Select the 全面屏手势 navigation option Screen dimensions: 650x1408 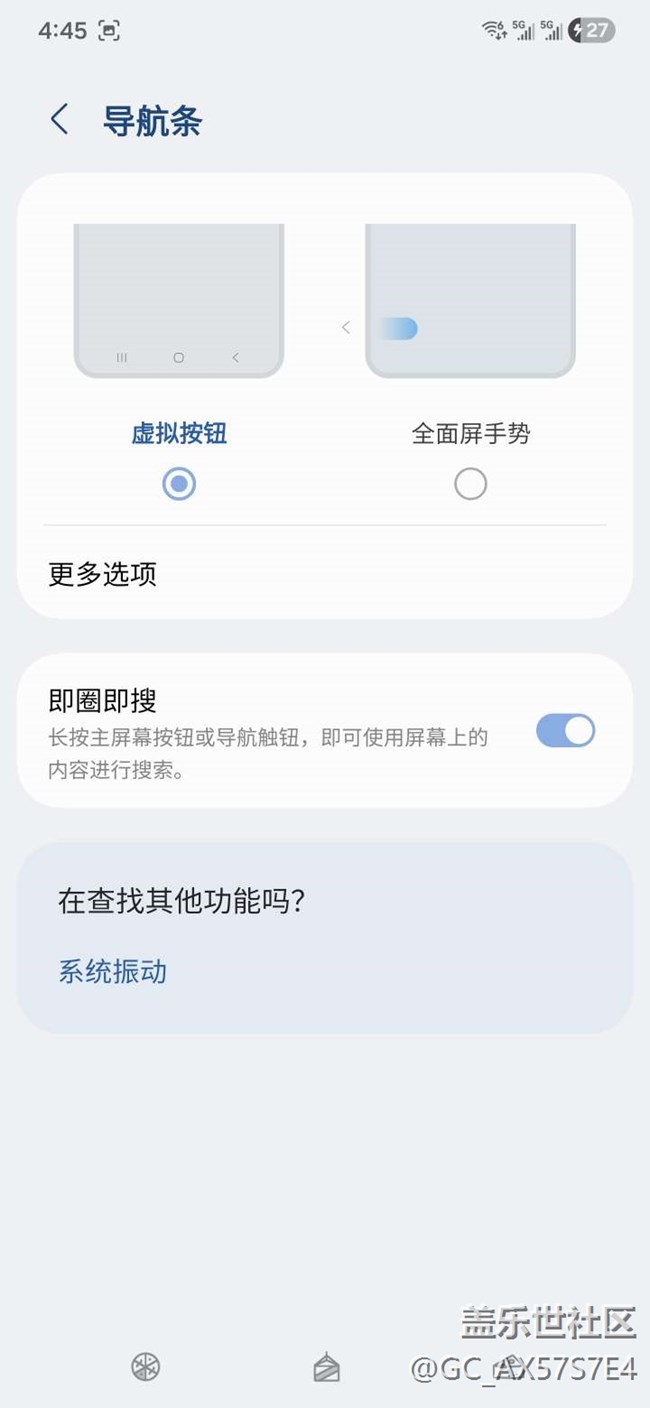(x=470, y=484)
